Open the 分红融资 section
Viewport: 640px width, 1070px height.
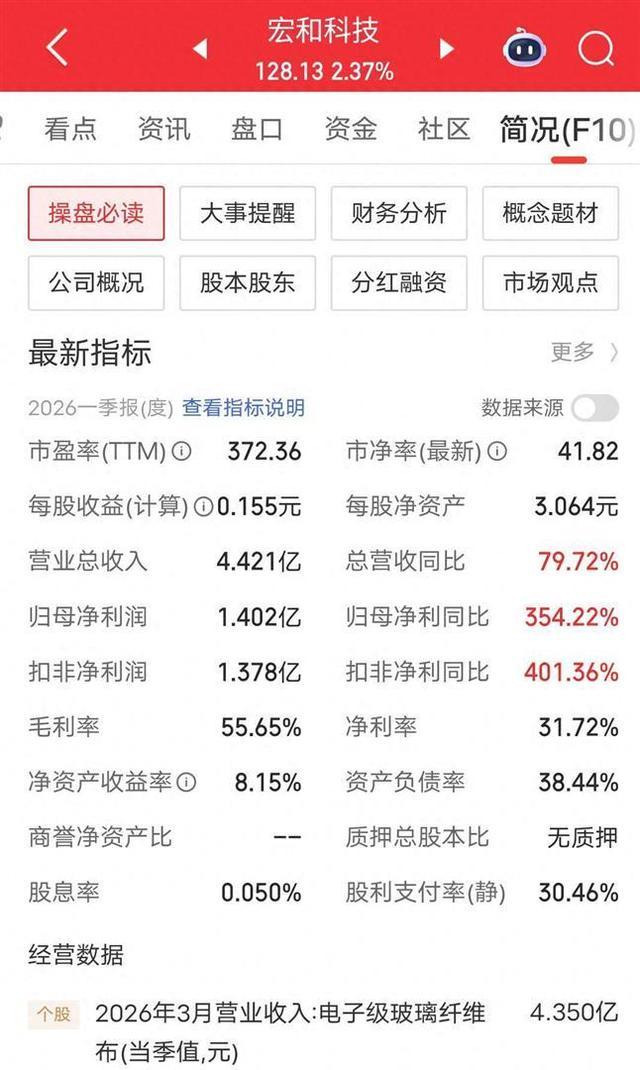(x=399, y=283)
